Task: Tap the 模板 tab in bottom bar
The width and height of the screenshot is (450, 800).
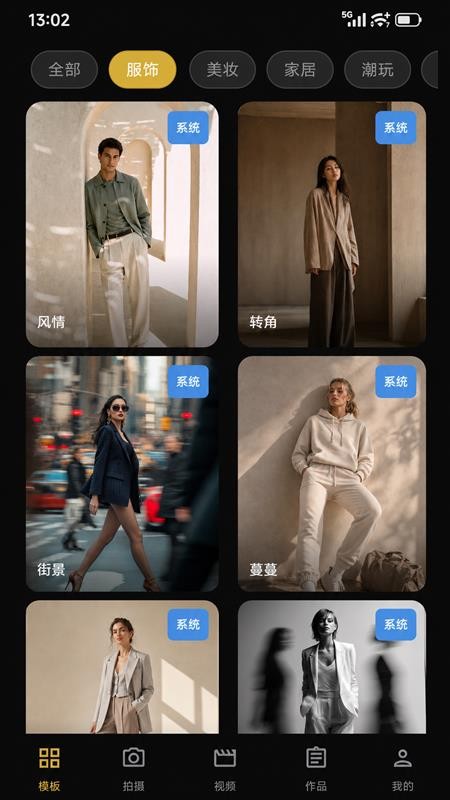Action: (49, 769)
